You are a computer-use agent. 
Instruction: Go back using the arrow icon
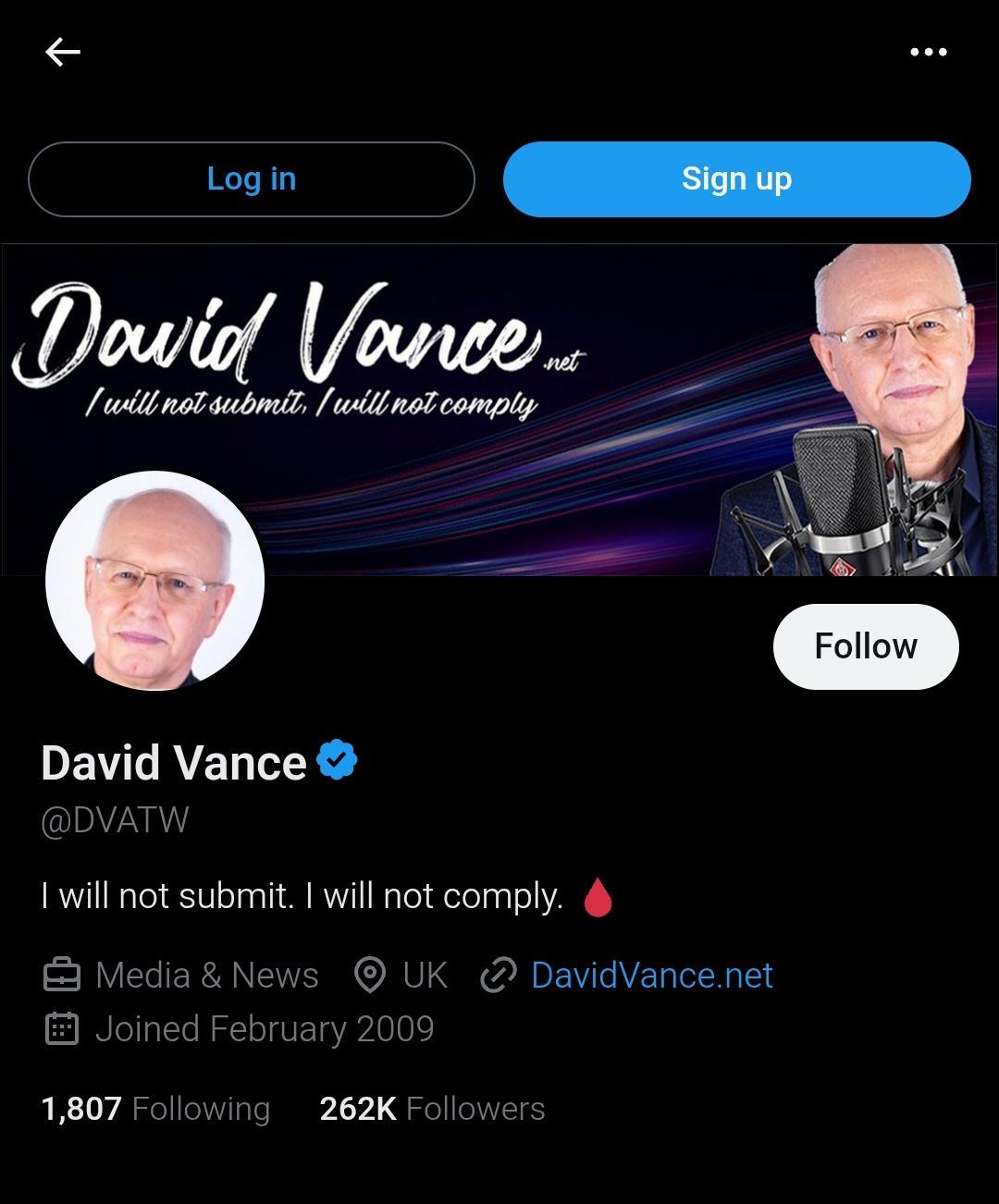point(63,52)
